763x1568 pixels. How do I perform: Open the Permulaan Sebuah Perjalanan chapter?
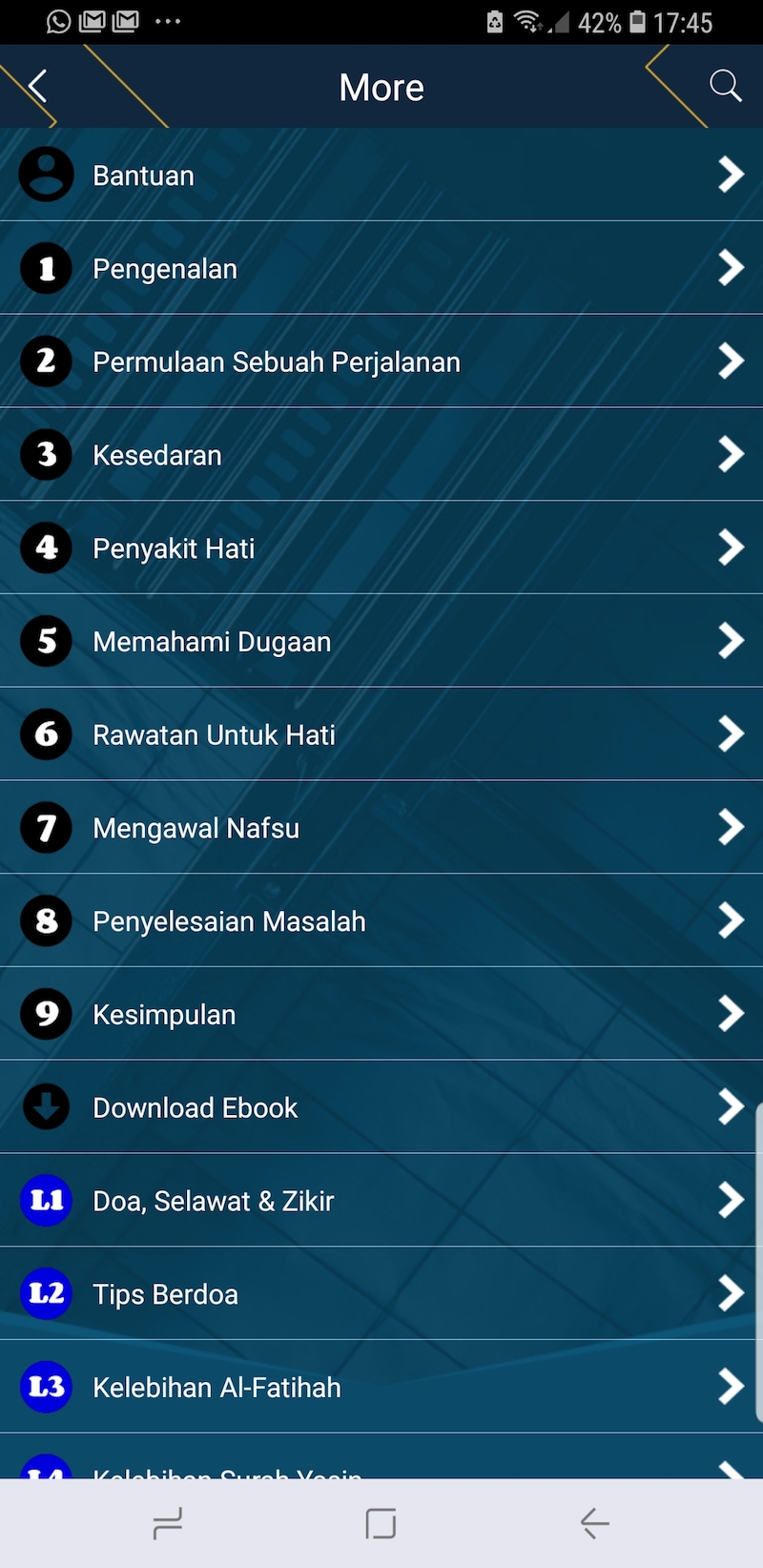click(277, 361)
